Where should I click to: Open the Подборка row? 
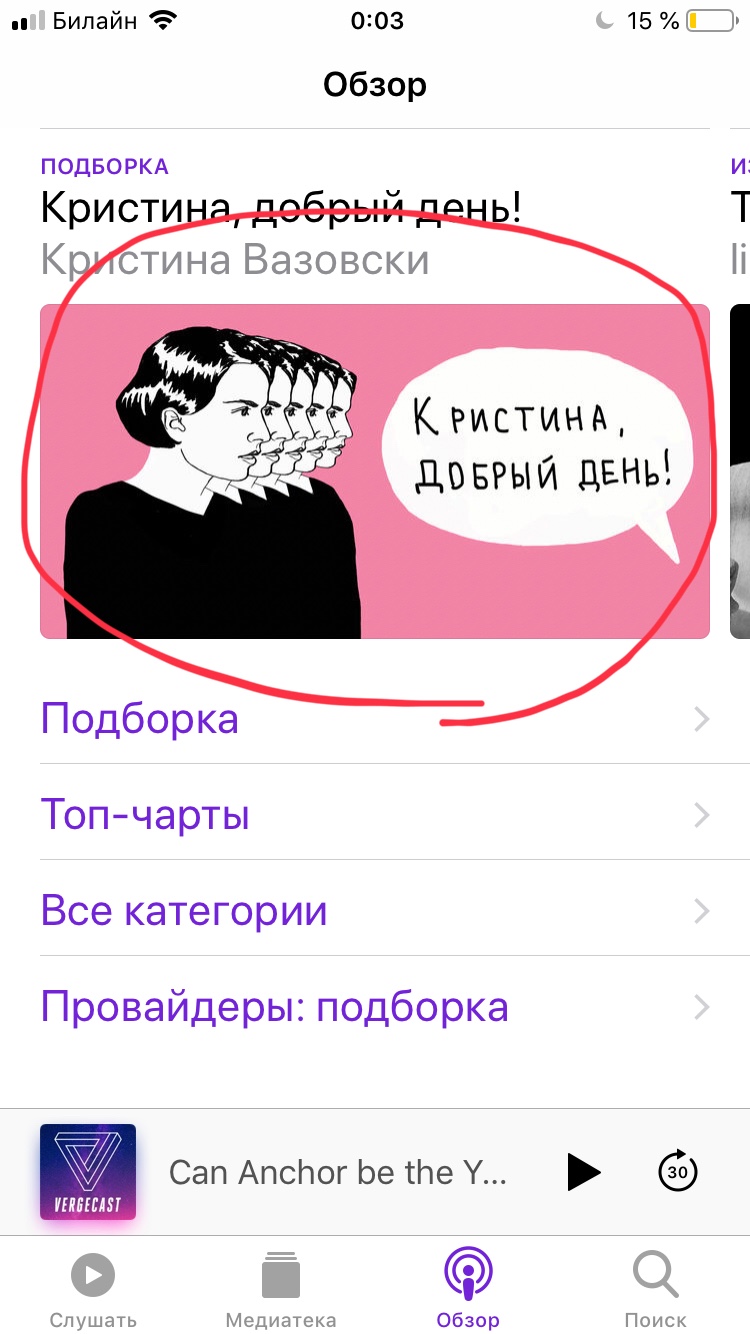pyautogui.click(x=374, y=719)
